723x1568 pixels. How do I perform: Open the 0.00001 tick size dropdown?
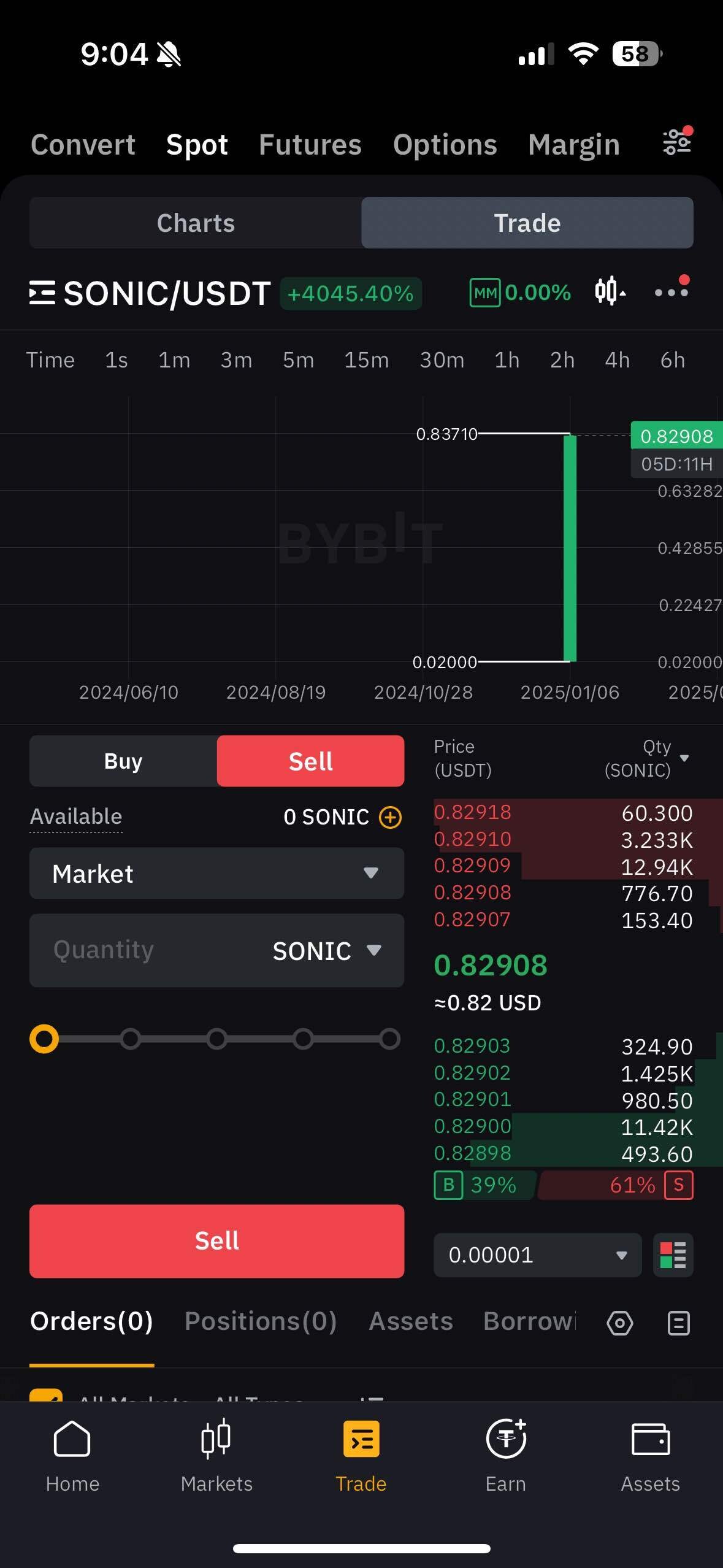[x=537, y=1255]
